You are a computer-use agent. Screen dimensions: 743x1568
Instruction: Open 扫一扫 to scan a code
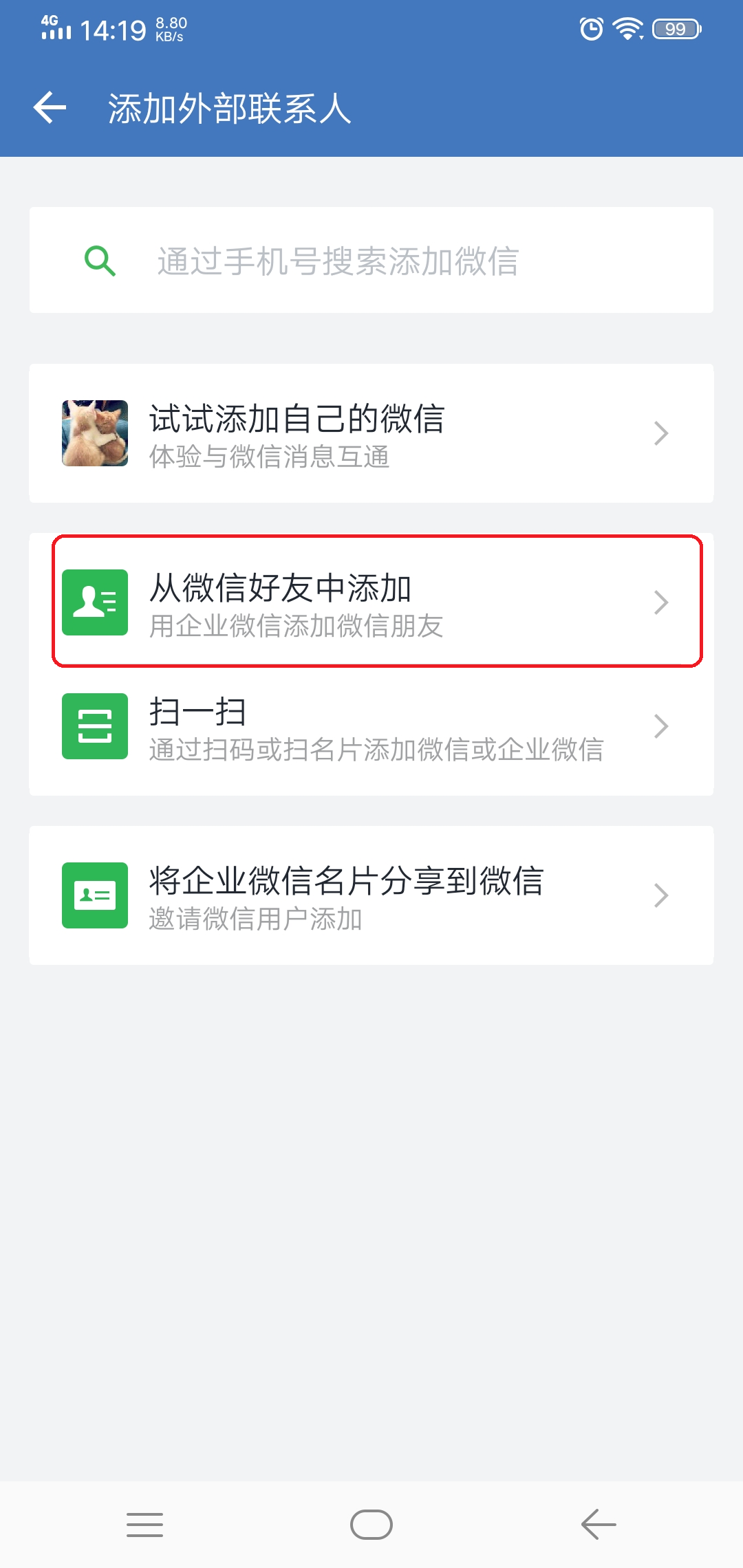[371, 726]
